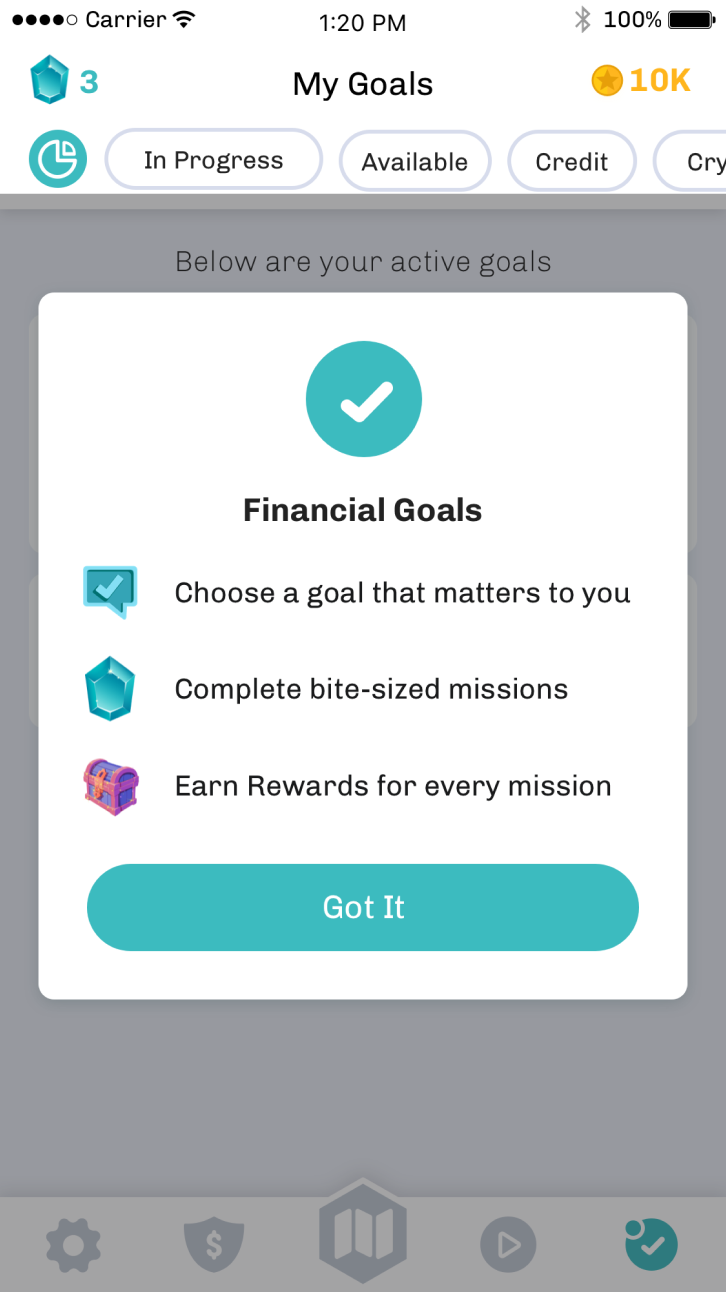Open Settings via the gear icon
The image size is (726, 1292).
(x=72, y=1244)
